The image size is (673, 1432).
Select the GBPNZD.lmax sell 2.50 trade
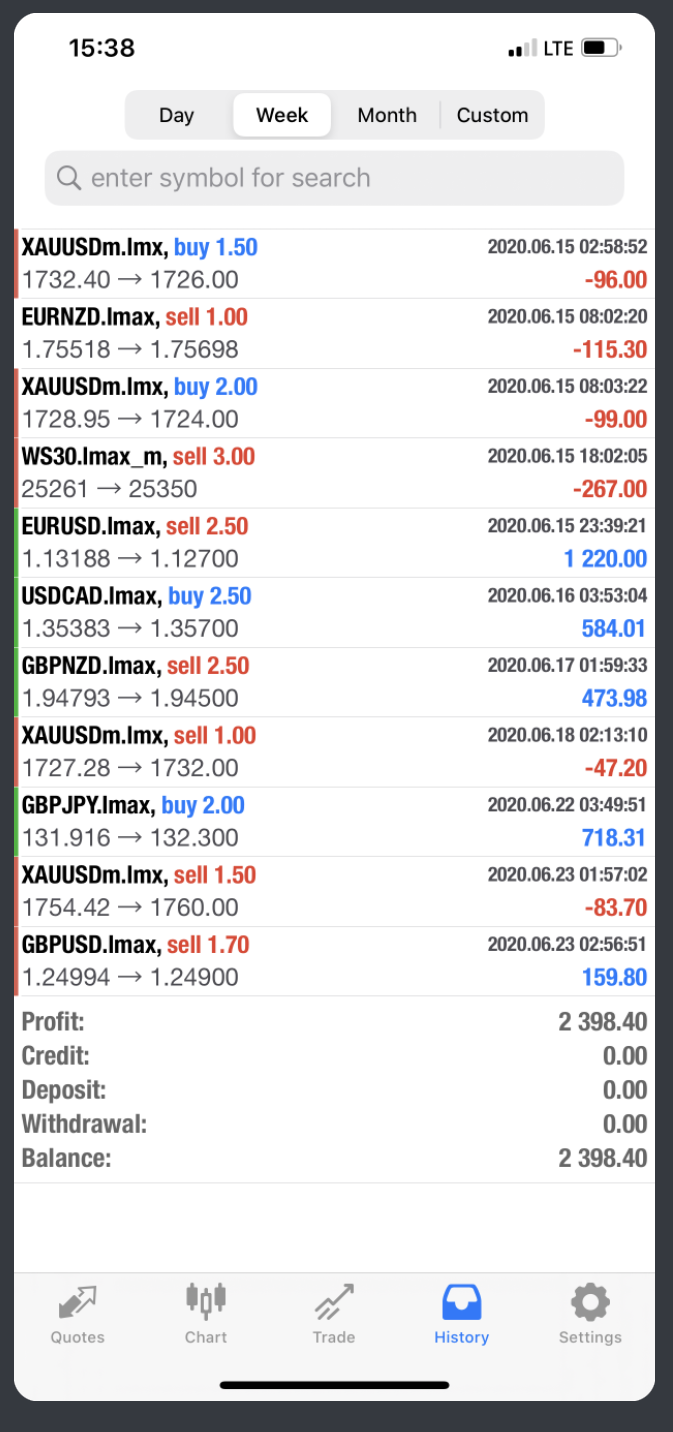point(334,682)
